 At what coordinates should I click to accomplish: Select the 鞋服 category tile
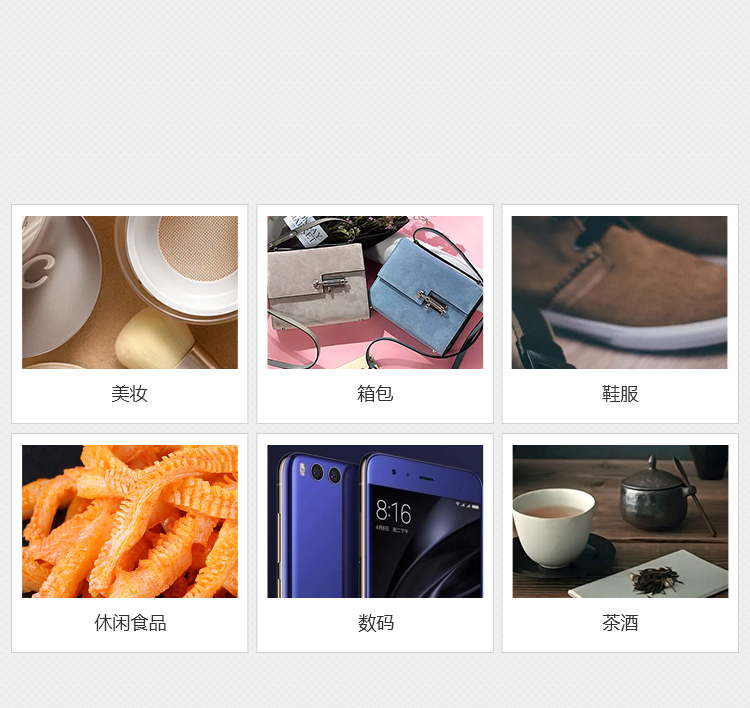pos(620,313)
